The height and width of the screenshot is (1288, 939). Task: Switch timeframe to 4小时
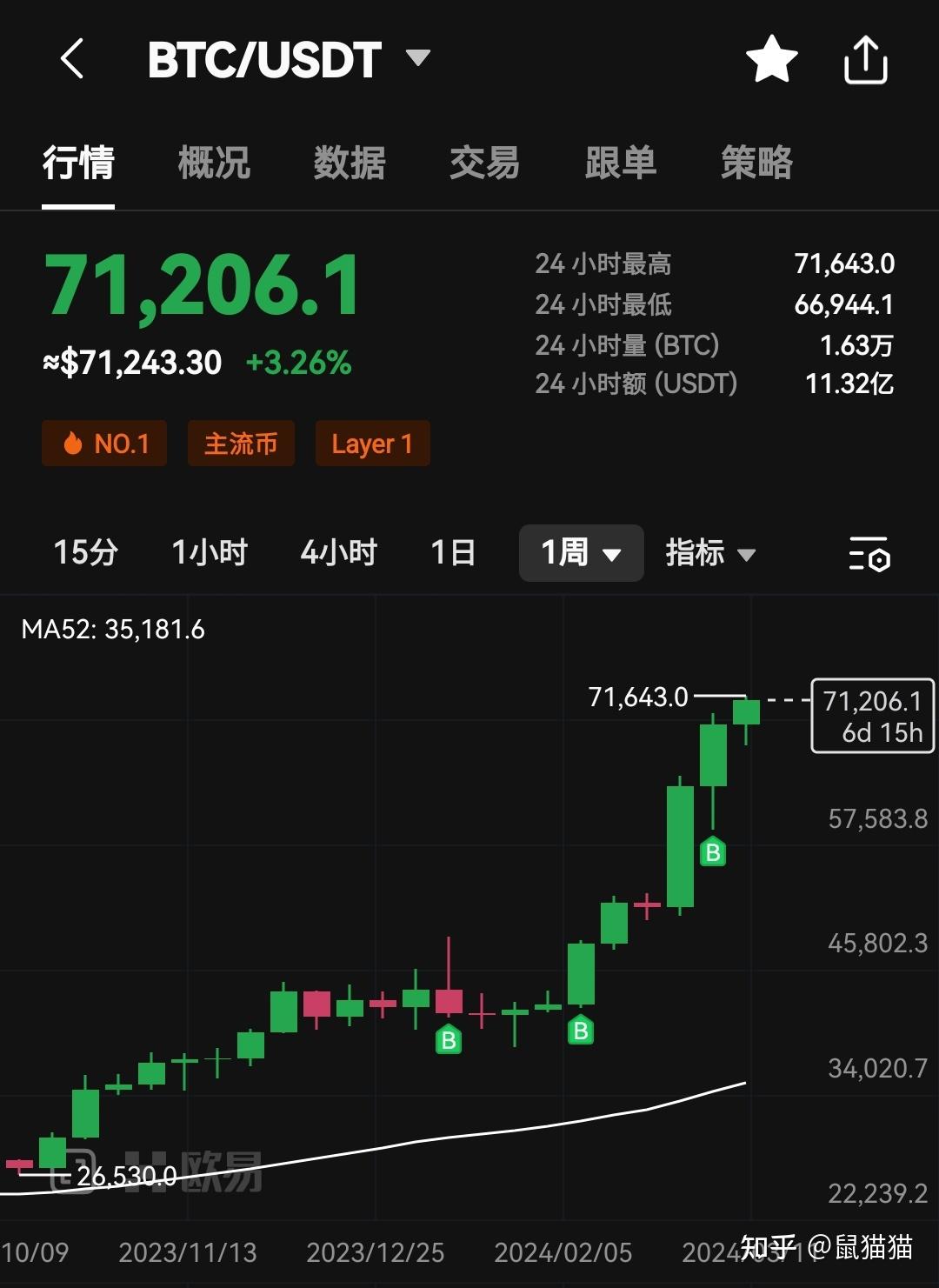point(338,553)
